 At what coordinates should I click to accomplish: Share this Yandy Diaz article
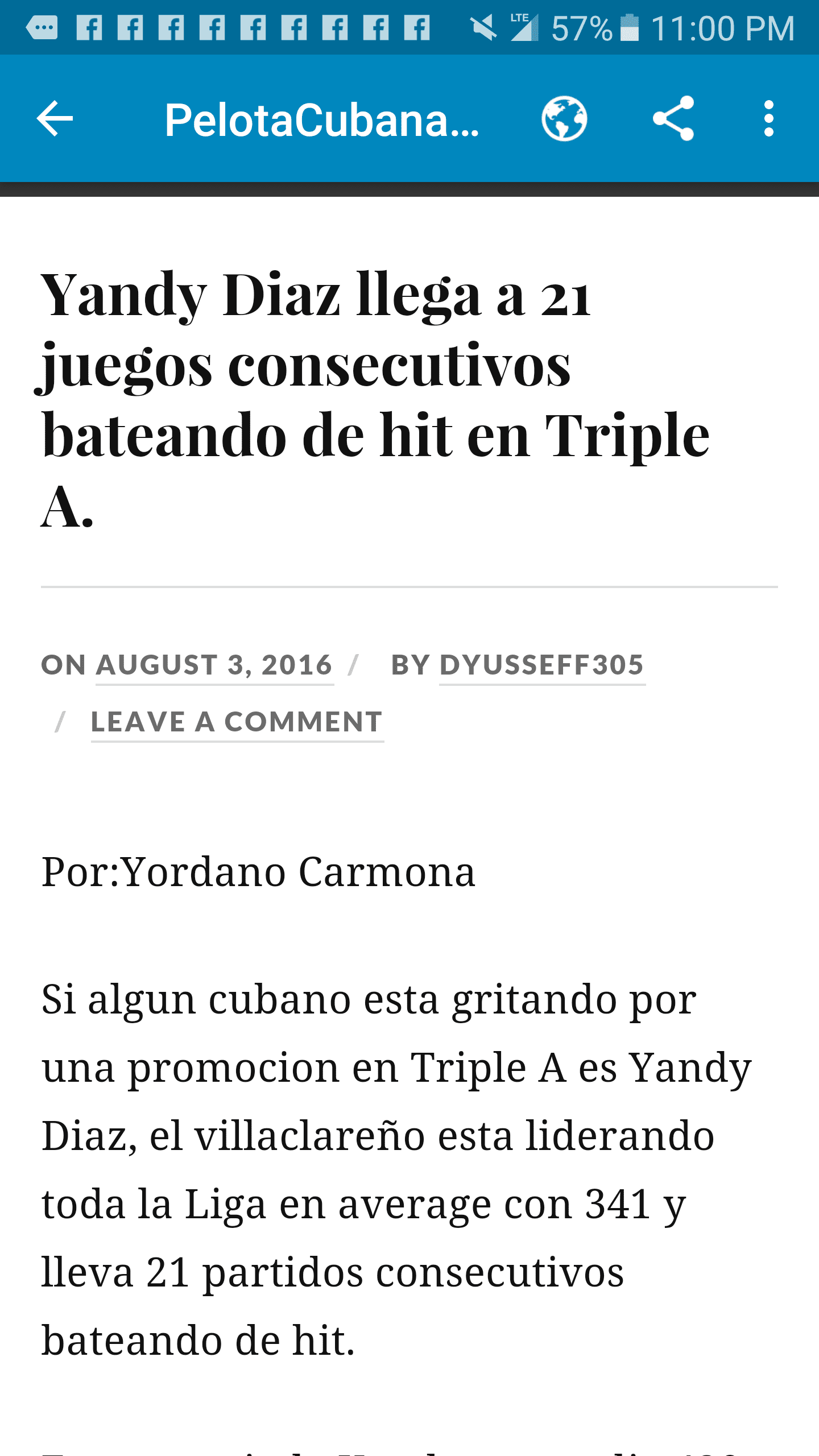coord(673,118)
